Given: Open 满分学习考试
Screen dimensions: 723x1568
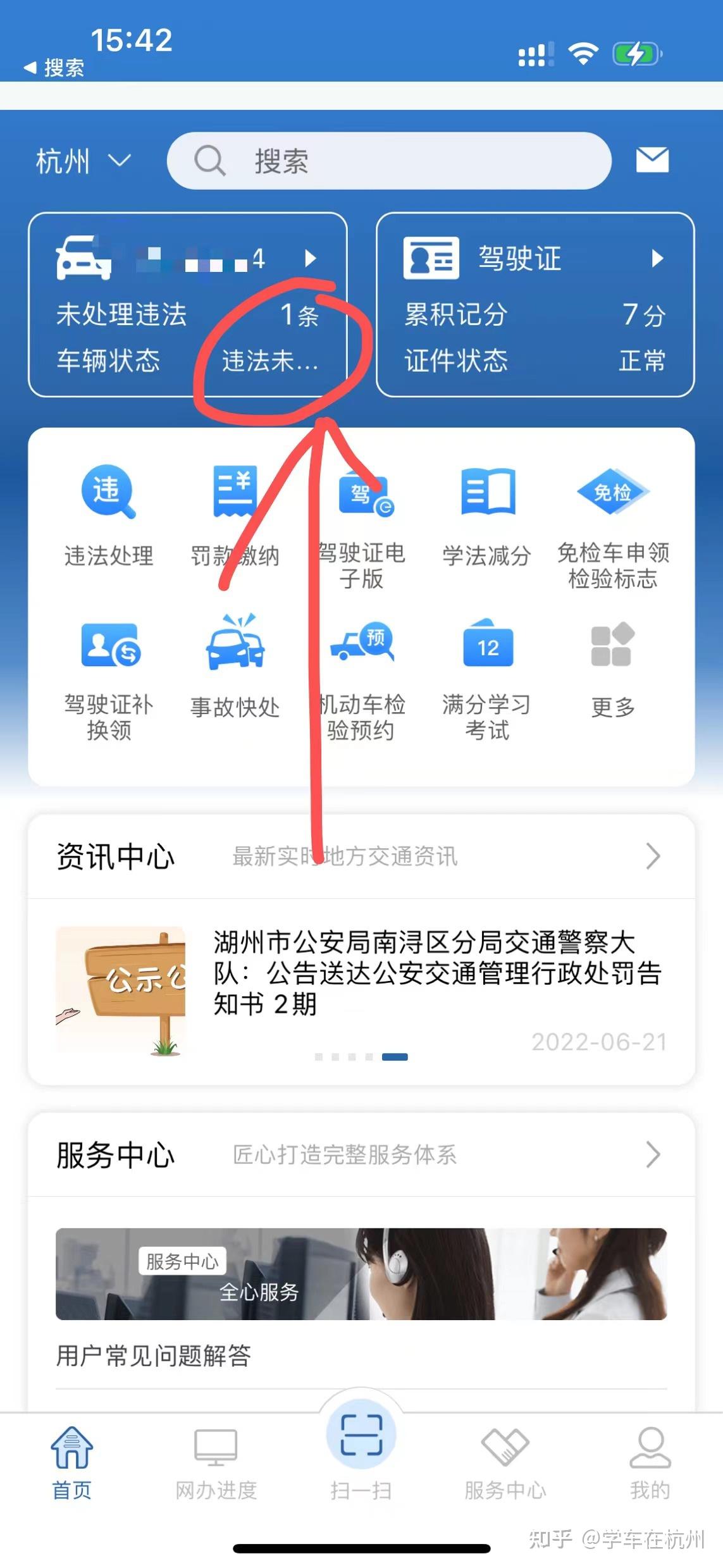Looking at the screenshot, I should pos(487,679).
